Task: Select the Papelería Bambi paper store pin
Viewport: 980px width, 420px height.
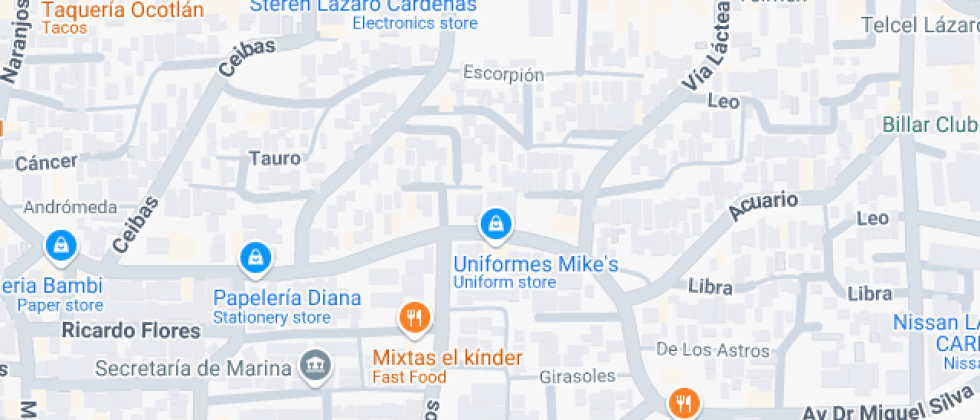Action: 62,246
